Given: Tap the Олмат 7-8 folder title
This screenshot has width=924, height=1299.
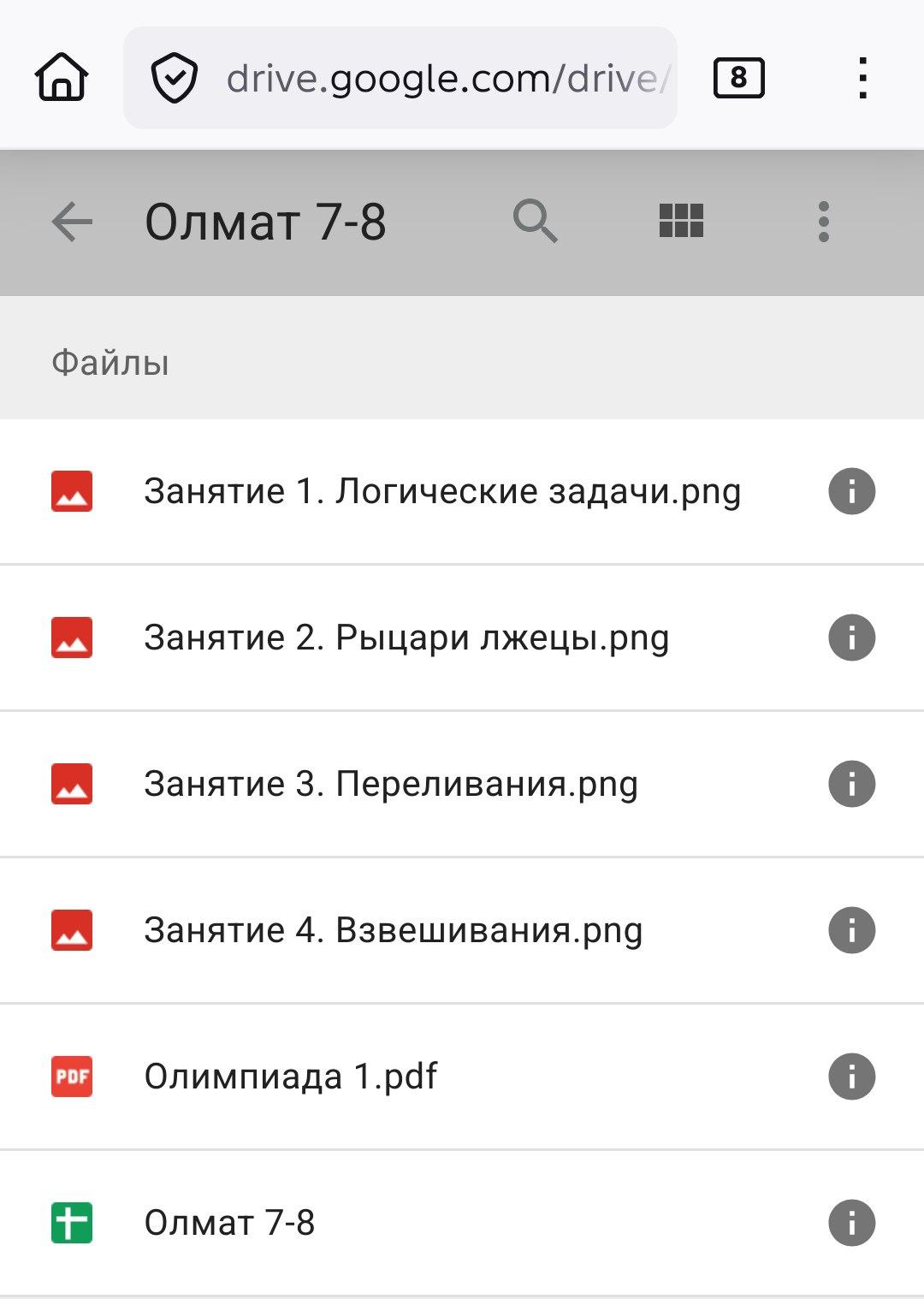Looking at the screenshot, I should coord(267,222).
